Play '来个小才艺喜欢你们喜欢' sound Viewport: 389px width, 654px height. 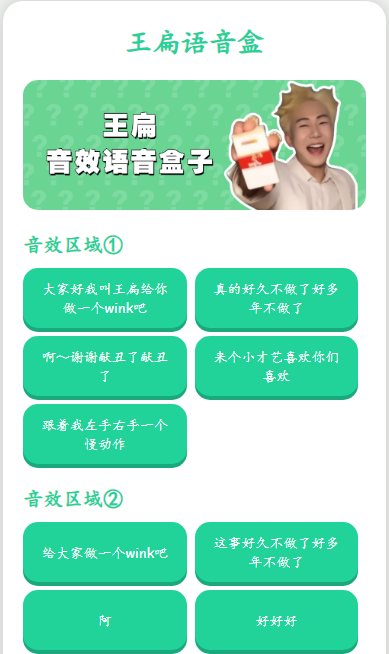(276, 367)
